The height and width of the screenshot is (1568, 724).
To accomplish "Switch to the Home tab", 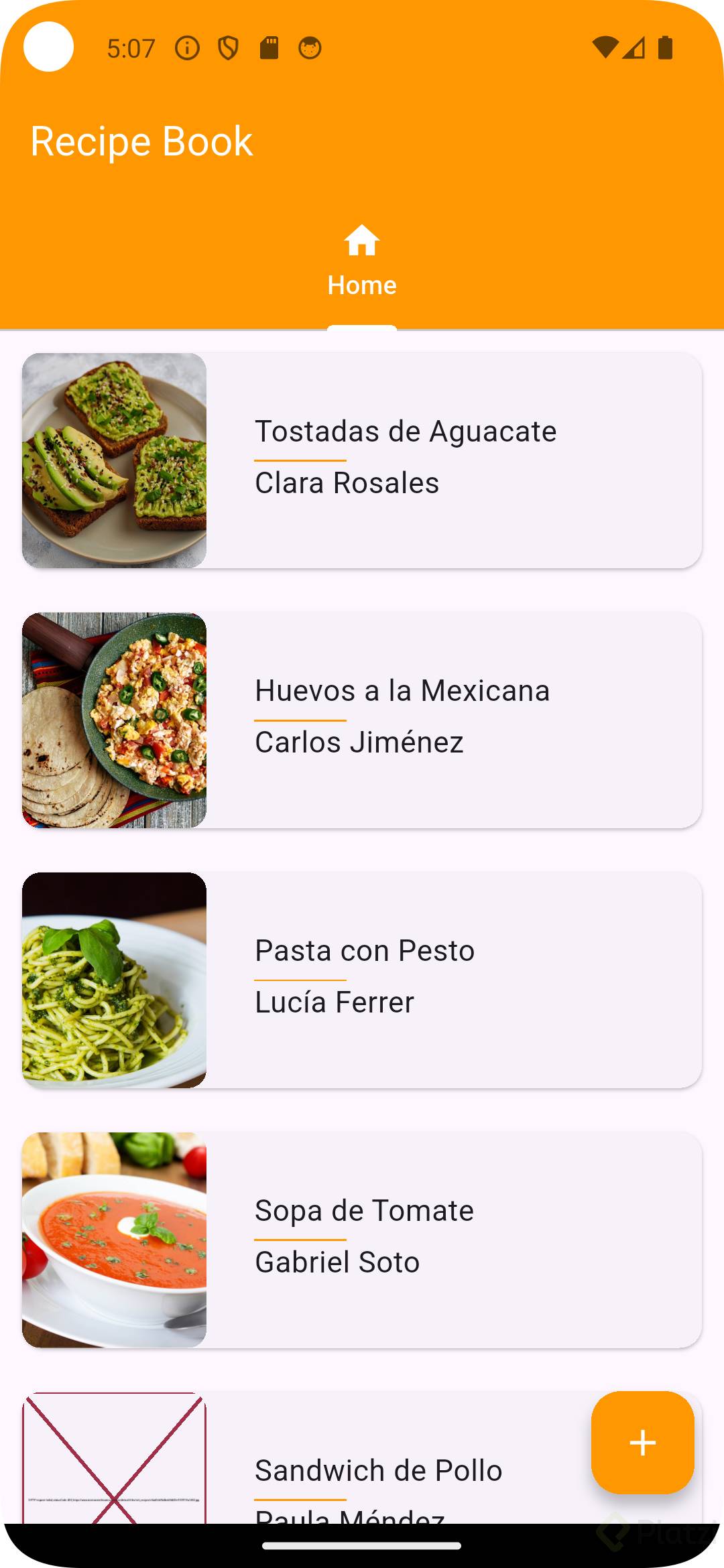I will [x=362, y=261].
